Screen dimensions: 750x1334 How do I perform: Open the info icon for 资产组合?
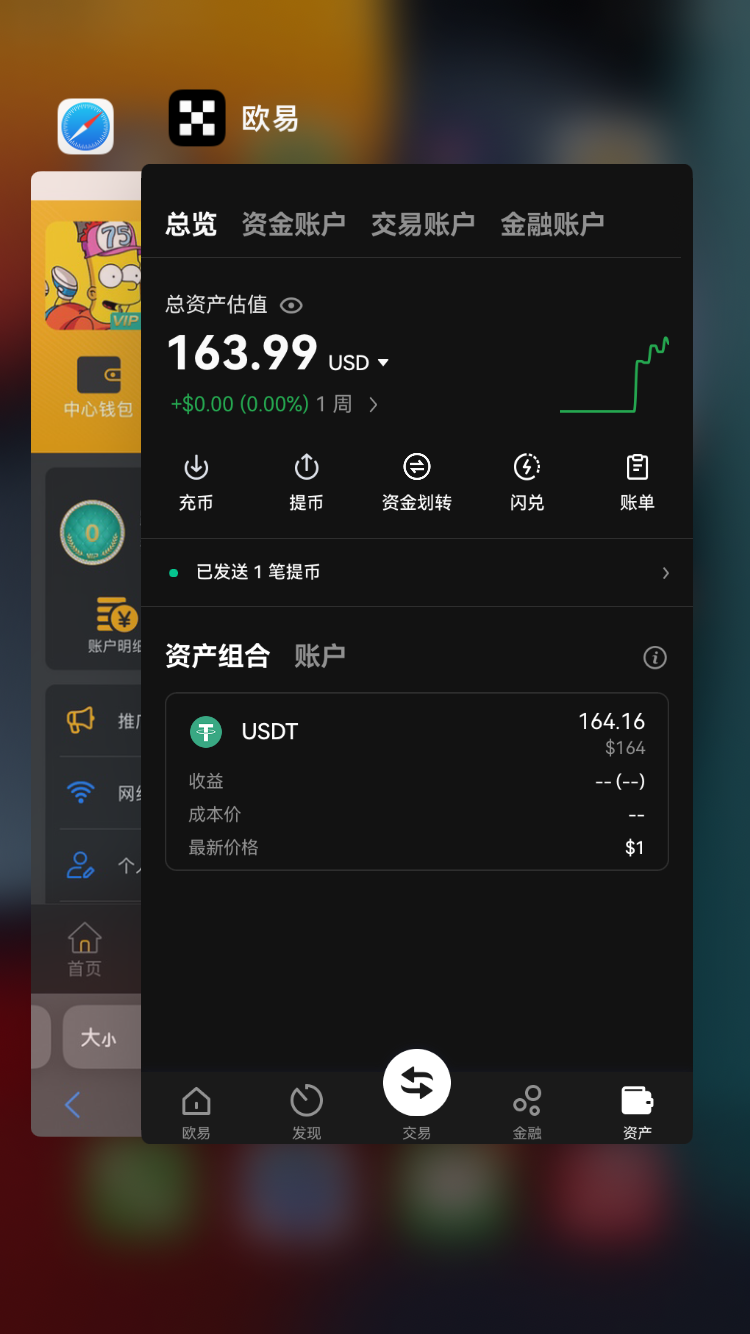tap(655, 657)
